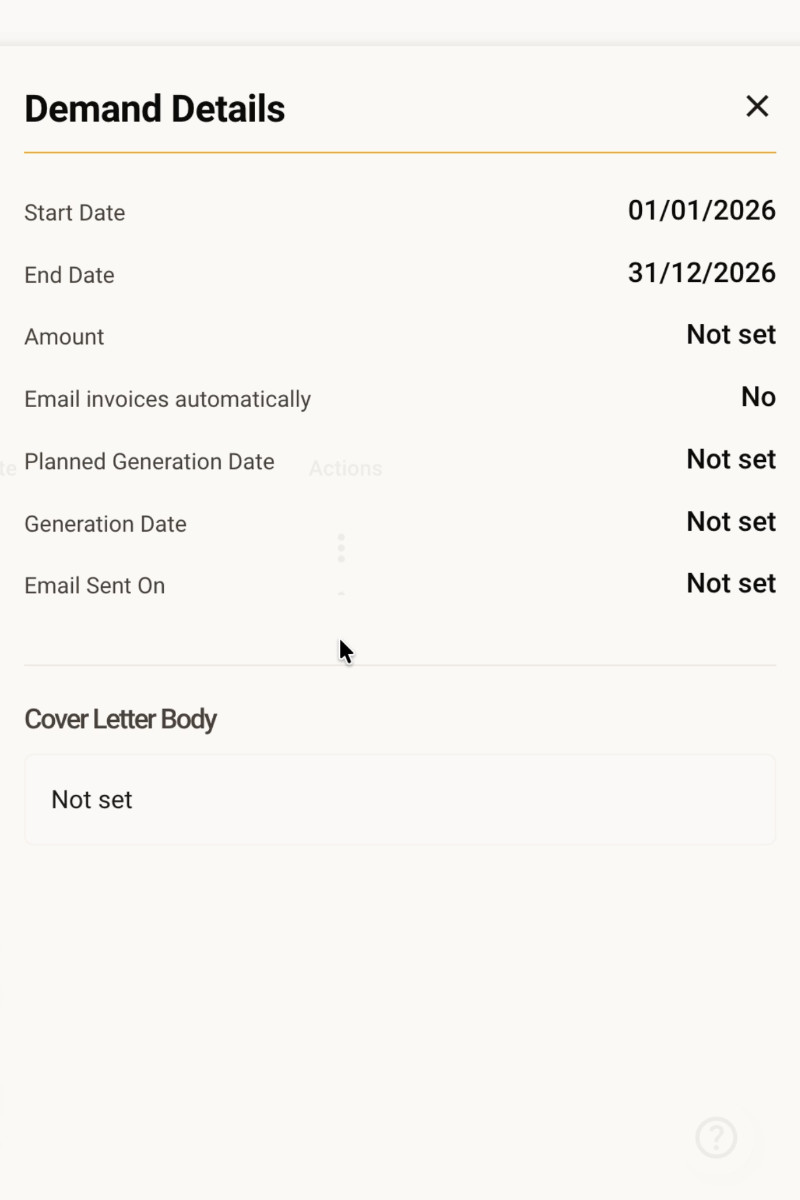Close the Demand Details panel
This screenshot has height=1200, width=800.
[757, 106]
